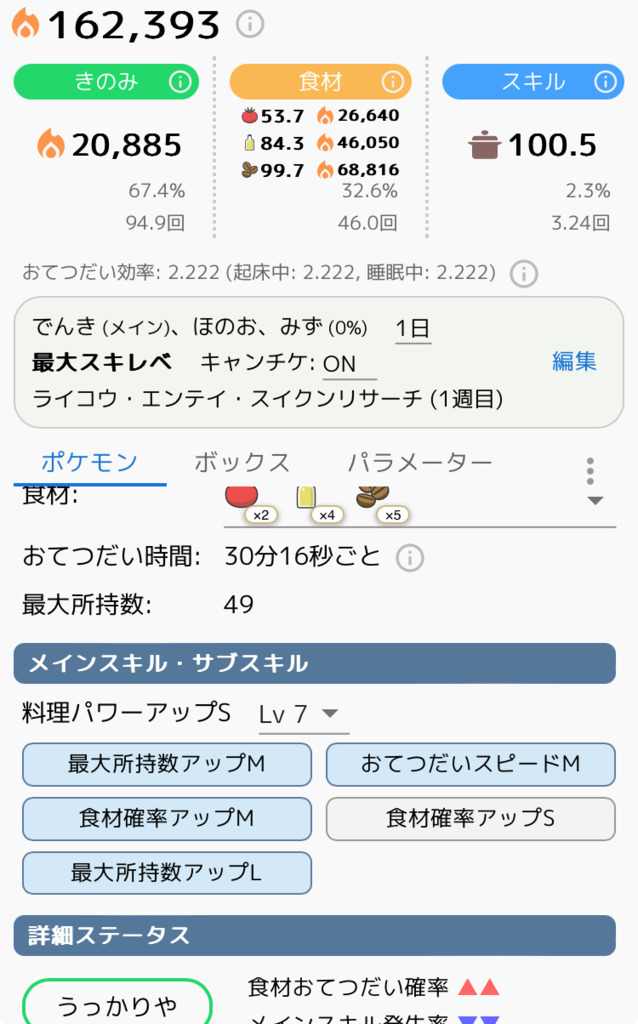Image resolution: width=638 pixels, height=1024 pixels.
Task: Switch to the パラメーター tab
Action: (x=420, y=462)
